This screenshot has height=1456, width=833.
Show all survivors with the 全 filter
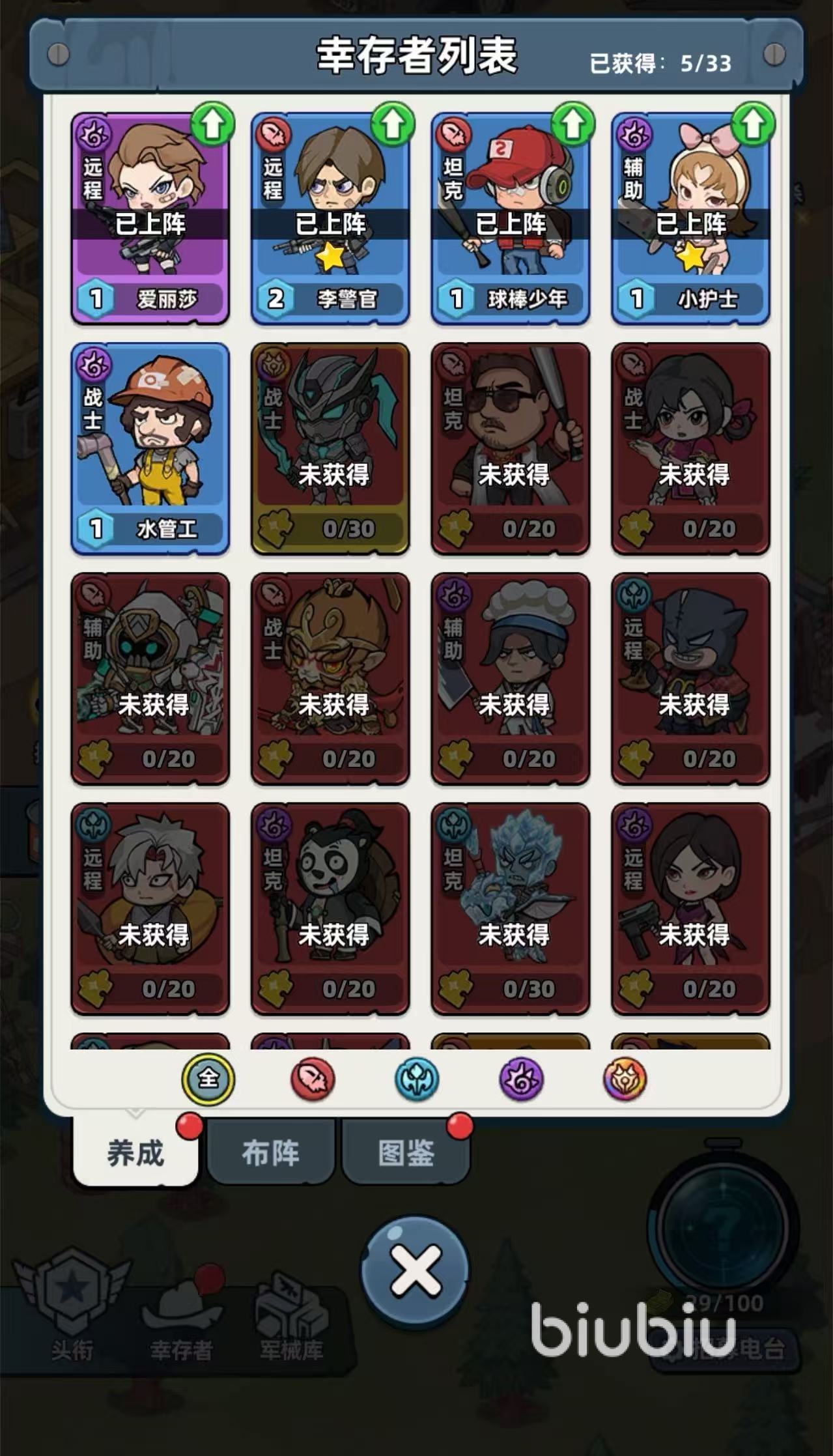point(208,1079)
